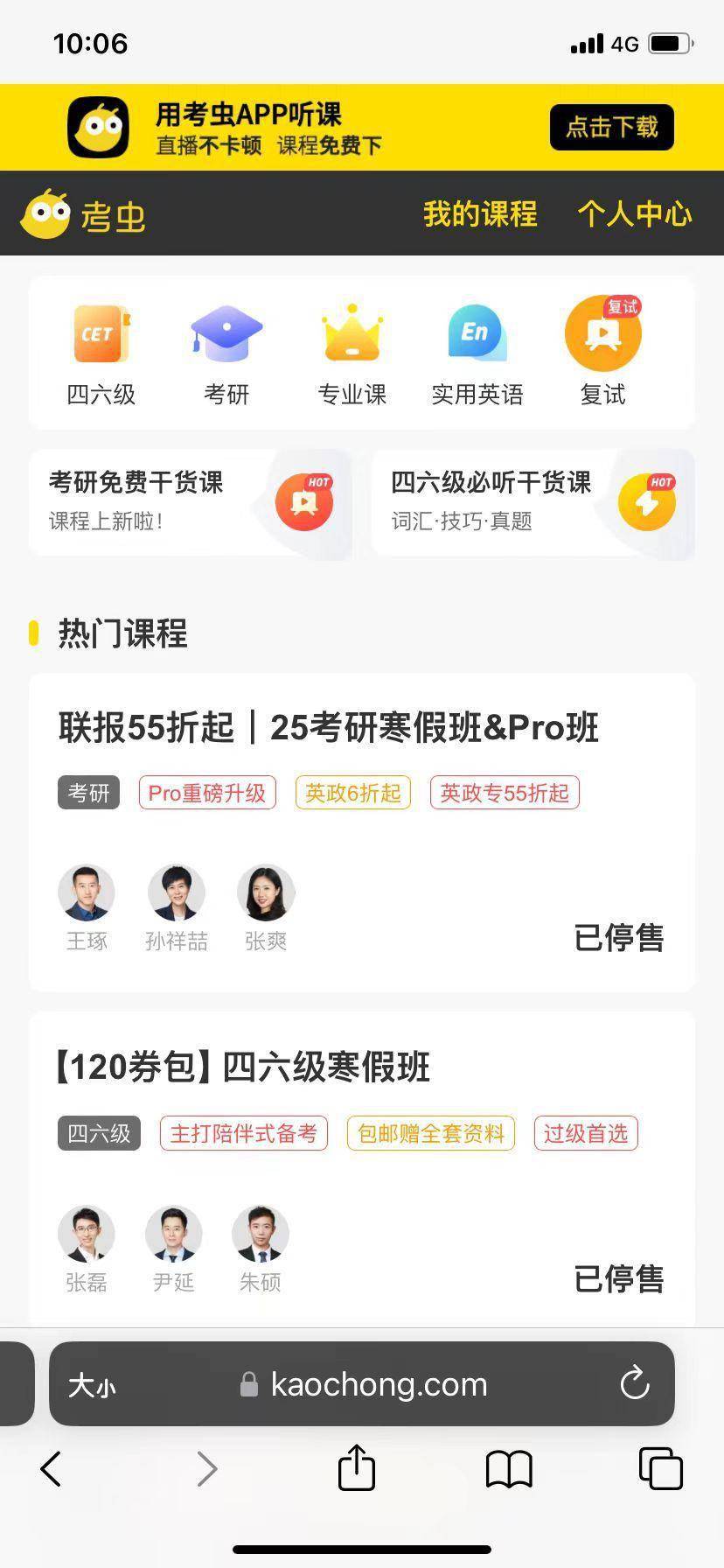This screenshot has width=724, height=1568.
Task: Open the 专业课 crown icon
Action: click(x=352, y=333)
